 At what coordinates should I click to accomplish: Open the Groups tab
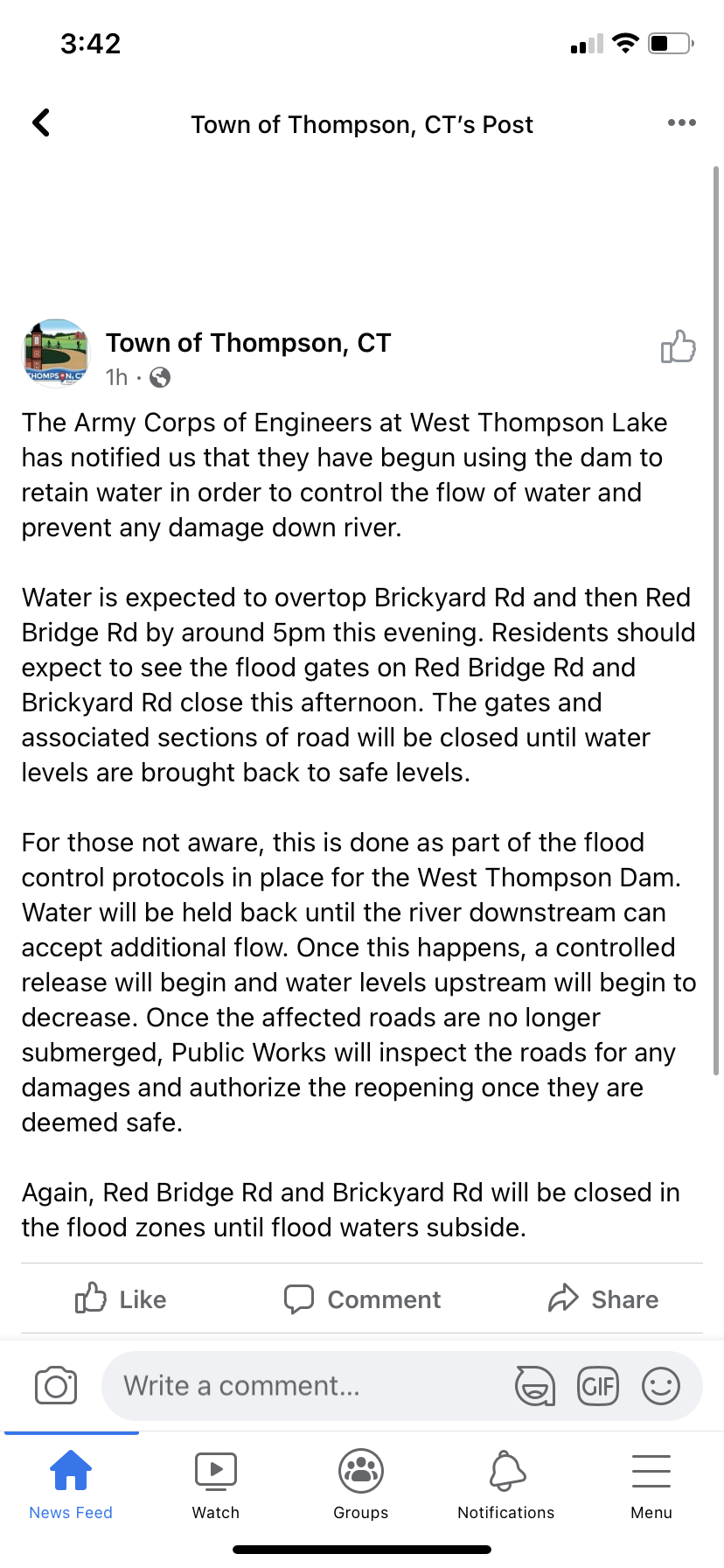pyautogui.click(x=361, y=1485)
